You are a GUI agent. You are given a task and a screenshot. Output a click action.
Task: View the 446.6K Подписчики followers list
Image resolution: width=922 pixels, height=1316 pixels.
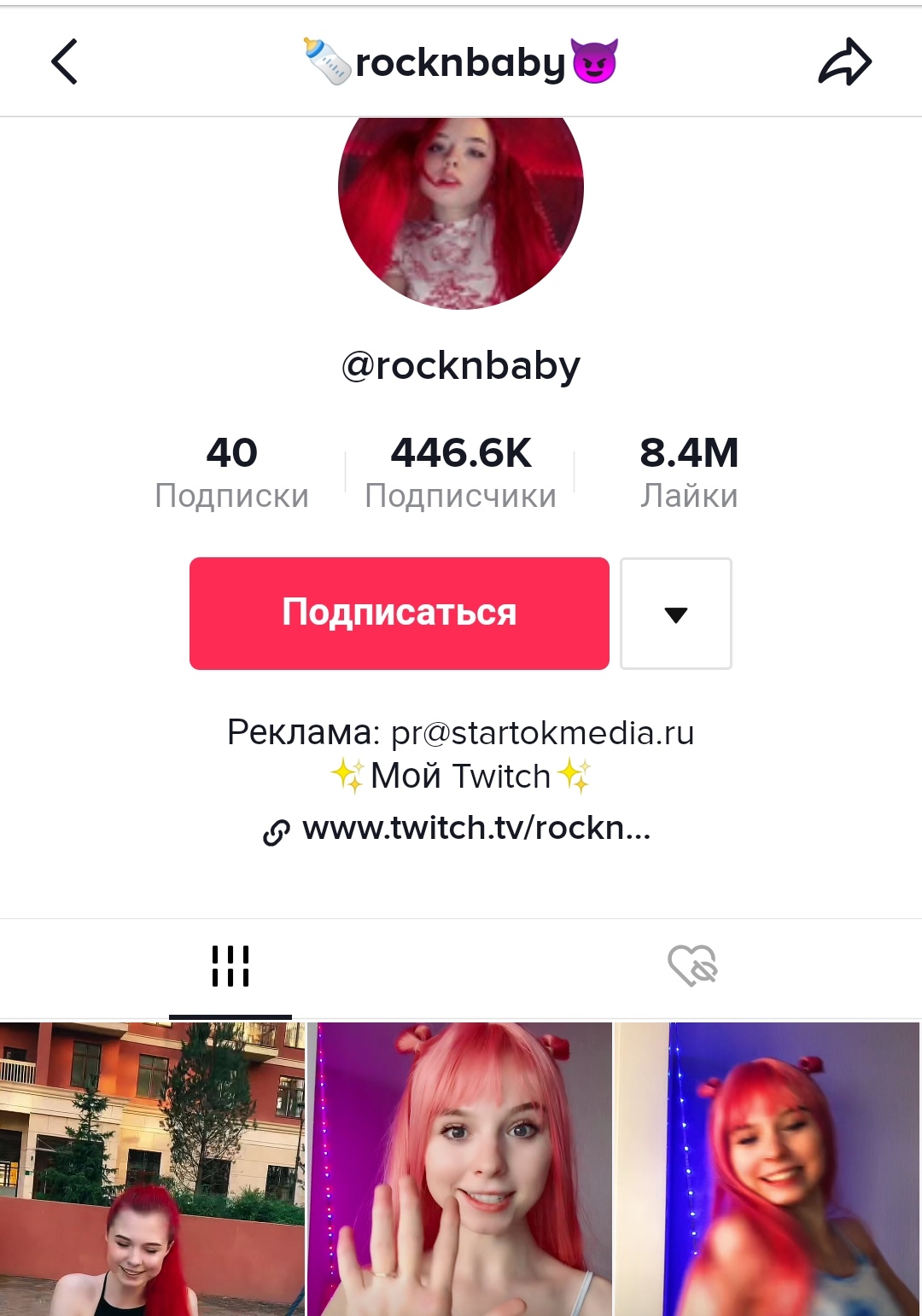[x=460, y=471]
